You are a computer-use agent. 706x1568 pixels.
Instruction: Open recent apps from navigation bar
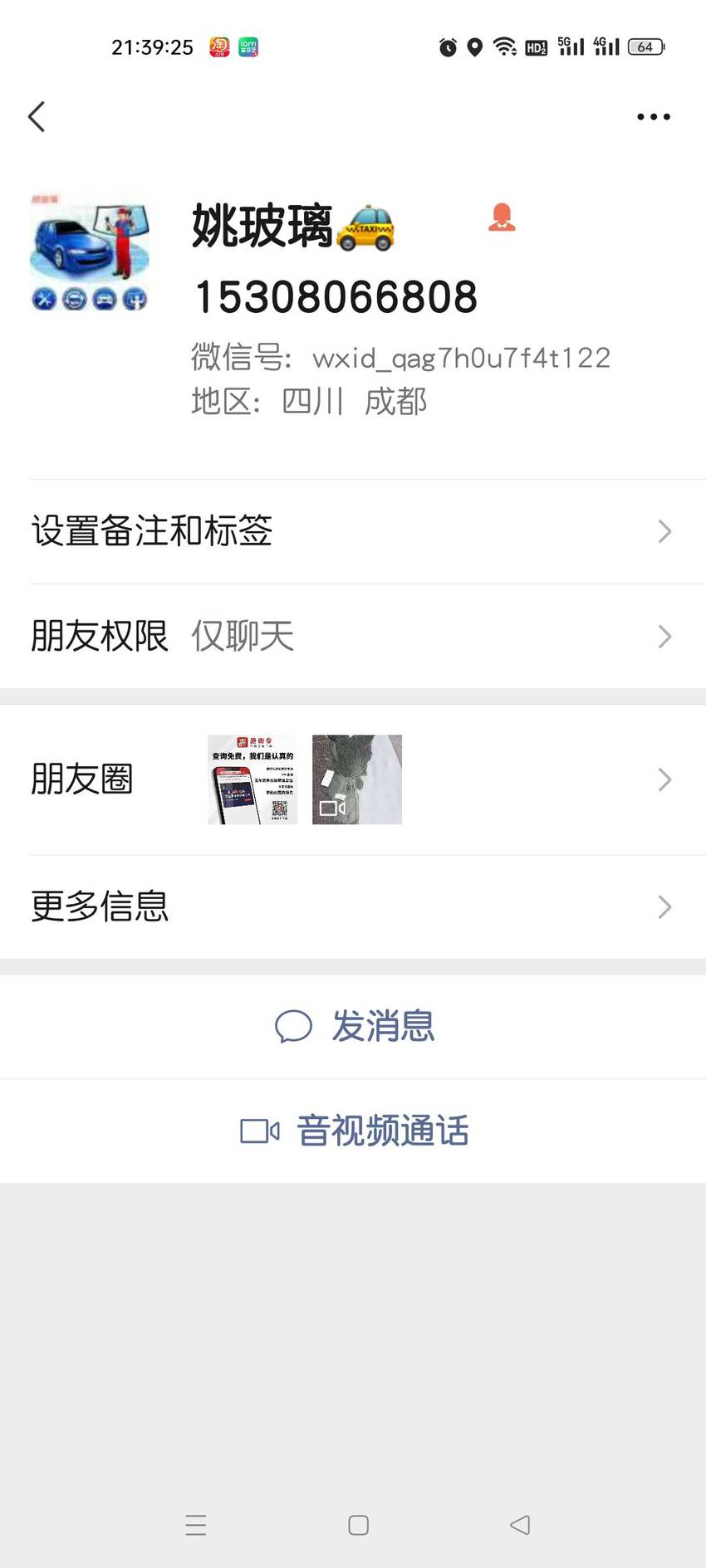[196, 1525]
